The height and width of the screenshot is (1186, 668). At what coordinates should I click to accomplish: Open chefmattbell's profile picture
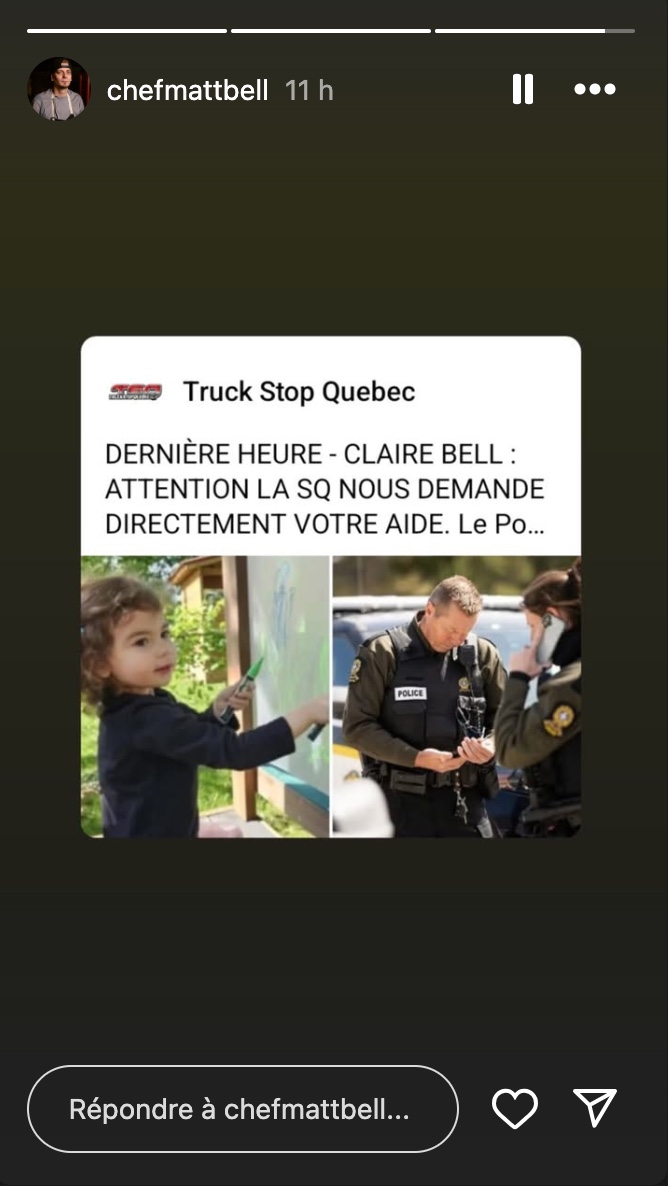tap(59, 89)
